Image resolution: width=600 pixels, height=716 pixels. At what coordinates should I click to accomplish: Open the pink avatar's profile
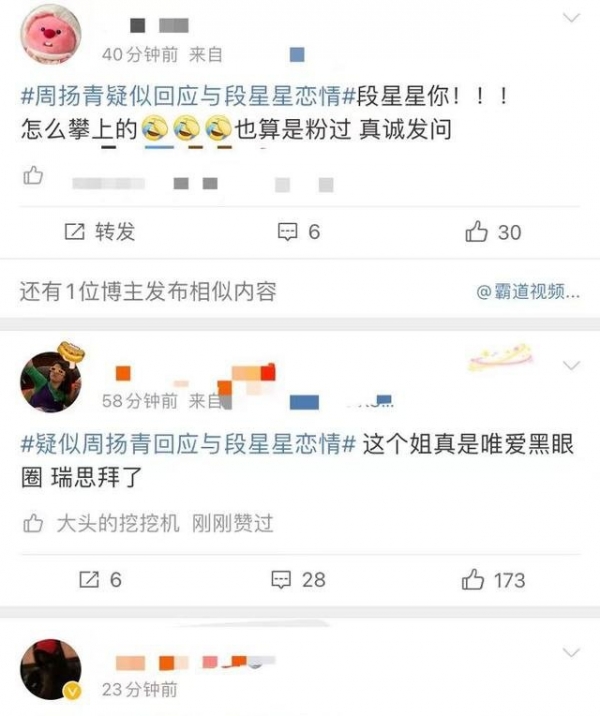coord(51,33)
